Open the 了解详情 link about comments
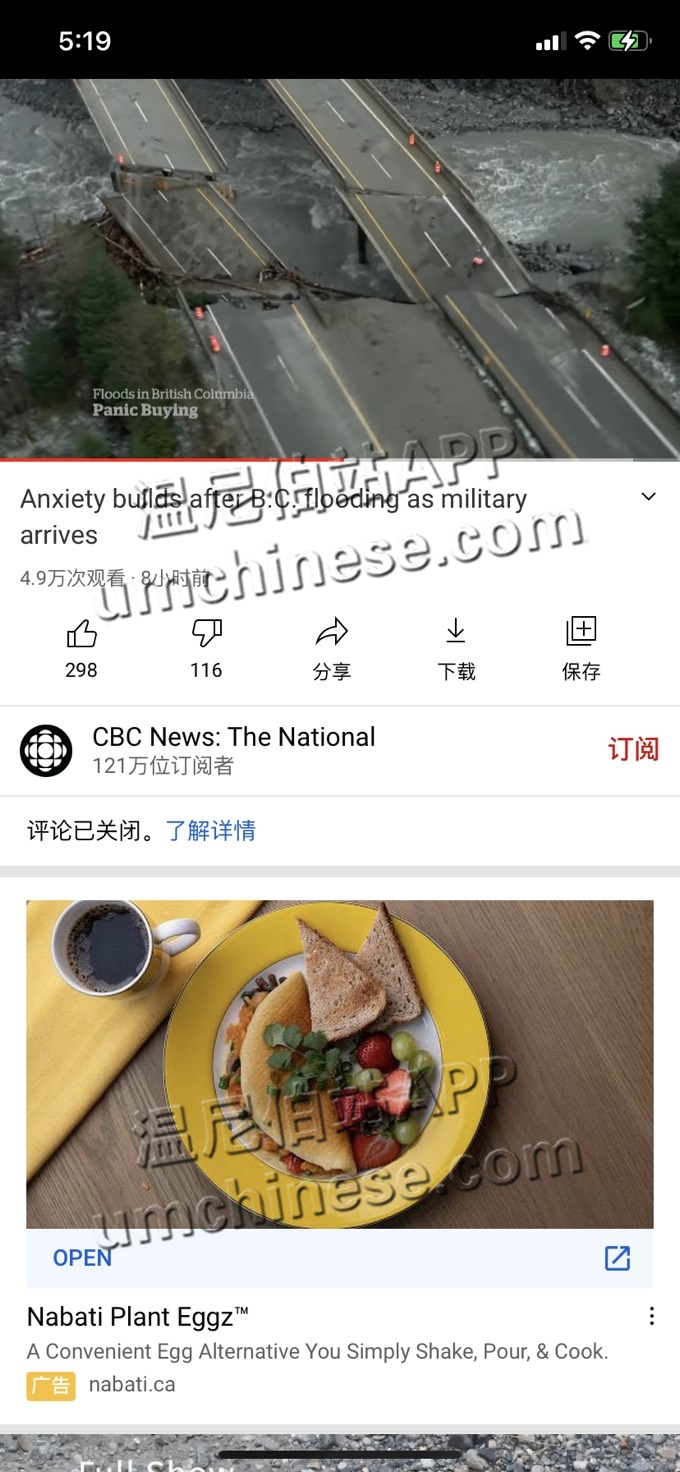The height and width of the screenshot is (1472, 680). pos(211,830)
